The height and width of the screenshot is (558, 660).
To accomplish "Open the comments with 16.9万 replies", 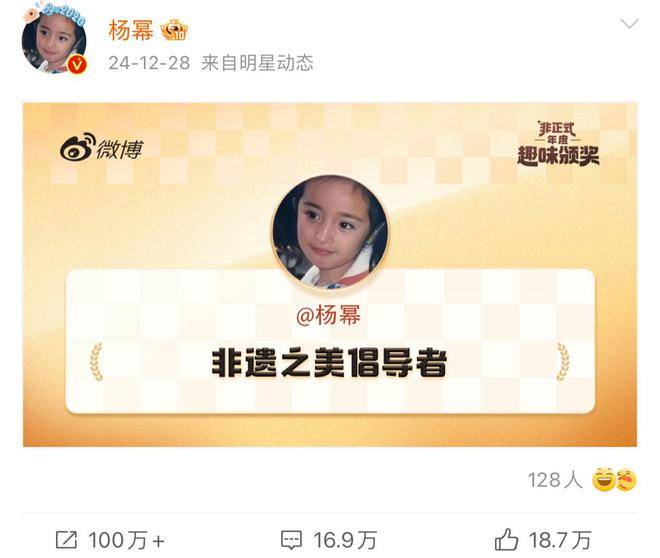I will pos(328,540).
